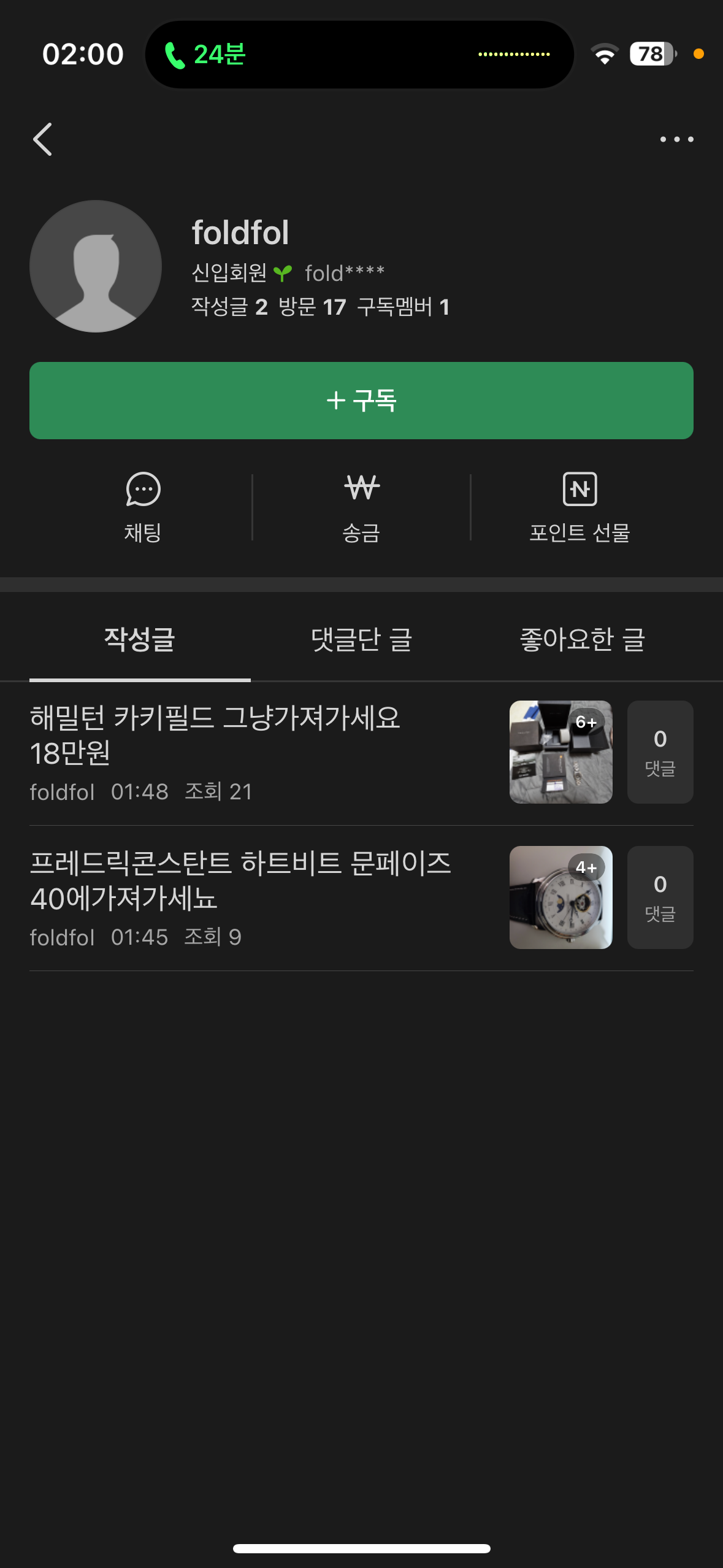Subscribe with the green 구독 button
This screenshot has width=723, height=1568.
click(361, 401)
